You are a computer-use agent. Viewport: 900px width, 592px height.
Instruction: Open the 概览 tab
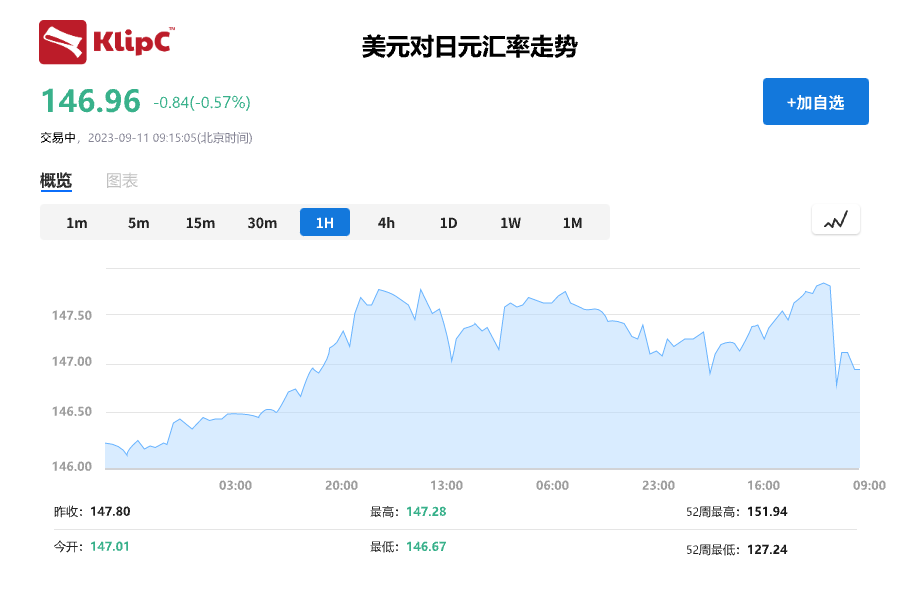point(56,181)
